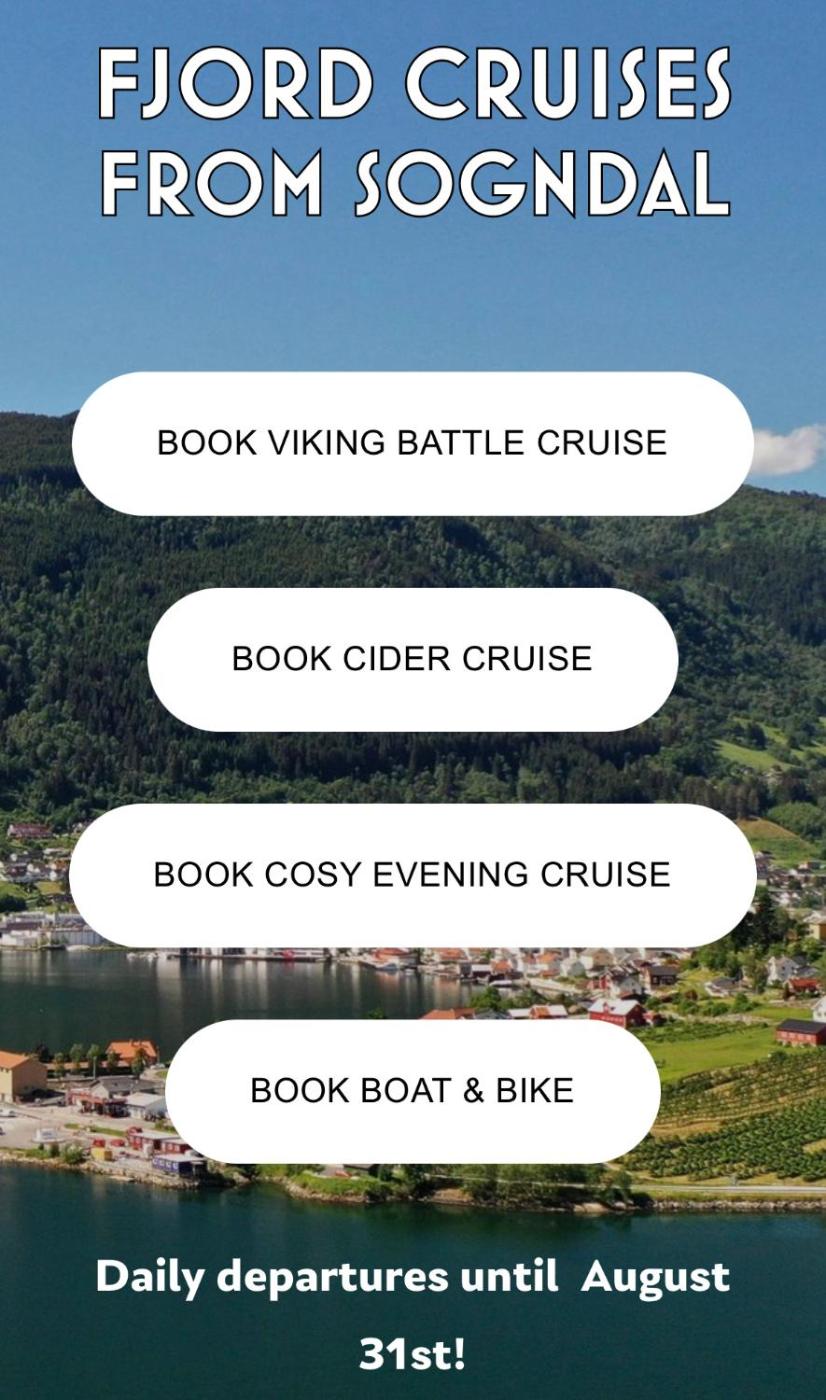The width and height of the screenshot is (826, 1400).
Task: Open Book Cosy Evening Cruise
Action: coord(412,875)
